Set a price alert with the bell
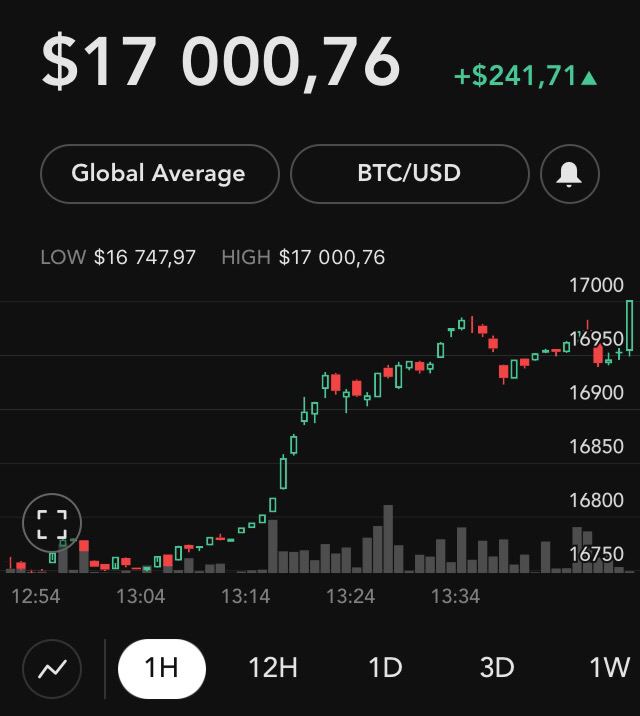Image resolution: width=640 pixels, height=716 pixels. pos(570,174)
